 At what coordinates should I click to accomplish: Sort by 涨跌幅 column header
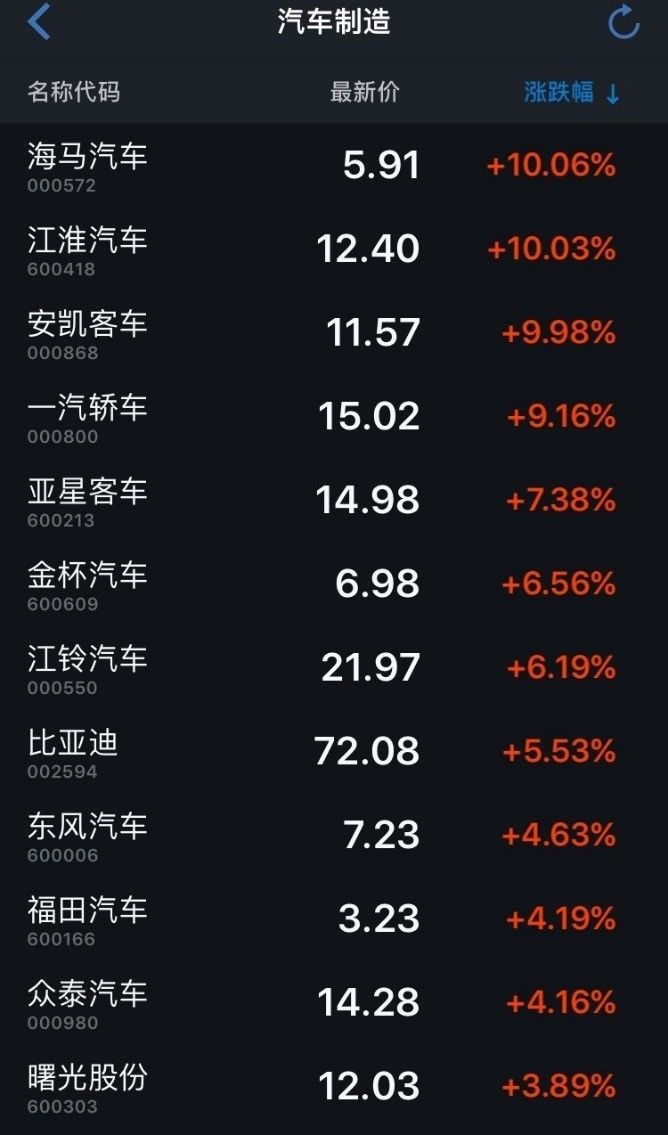(x=572, y=93)
